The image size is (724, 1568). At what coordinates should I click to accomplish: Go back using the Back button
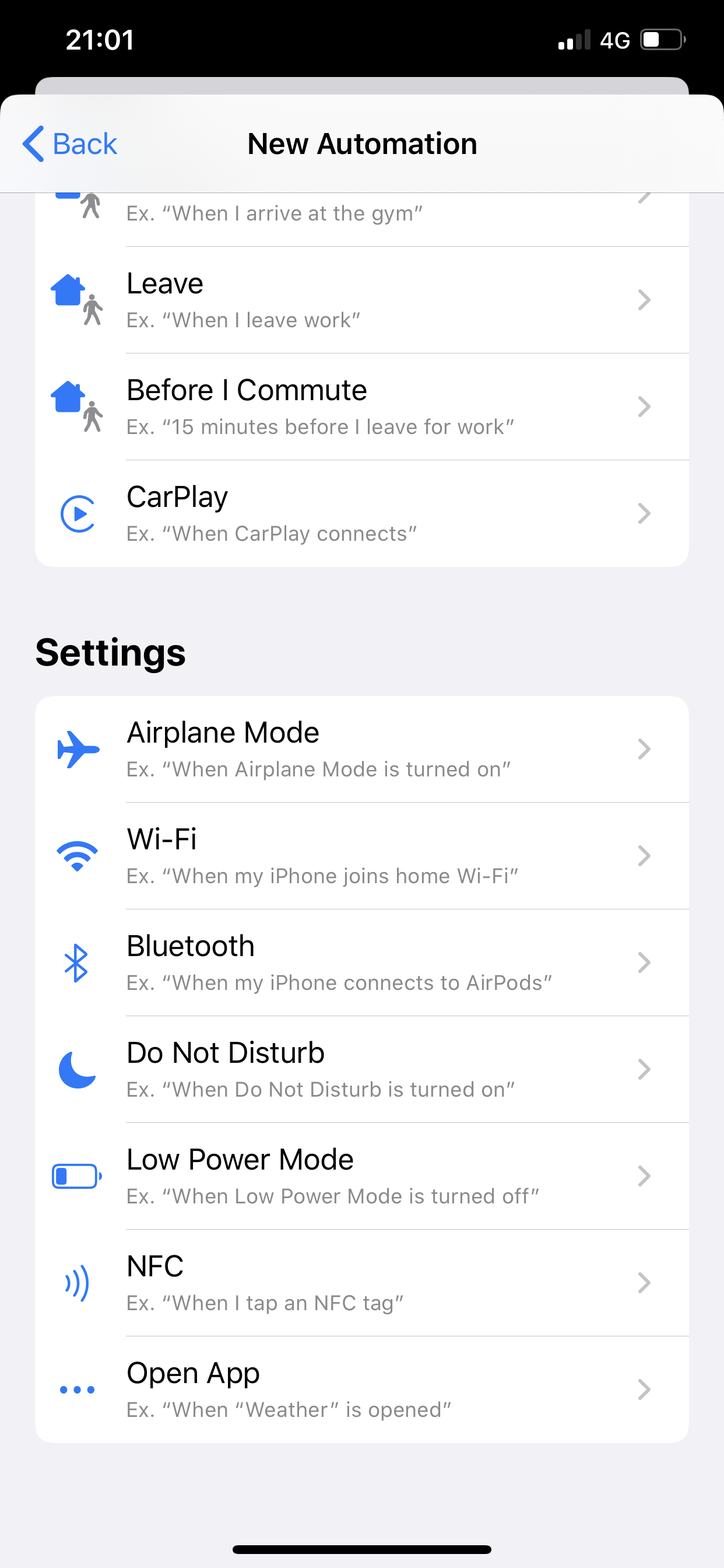pyautogui.click(x=69, y=143)
